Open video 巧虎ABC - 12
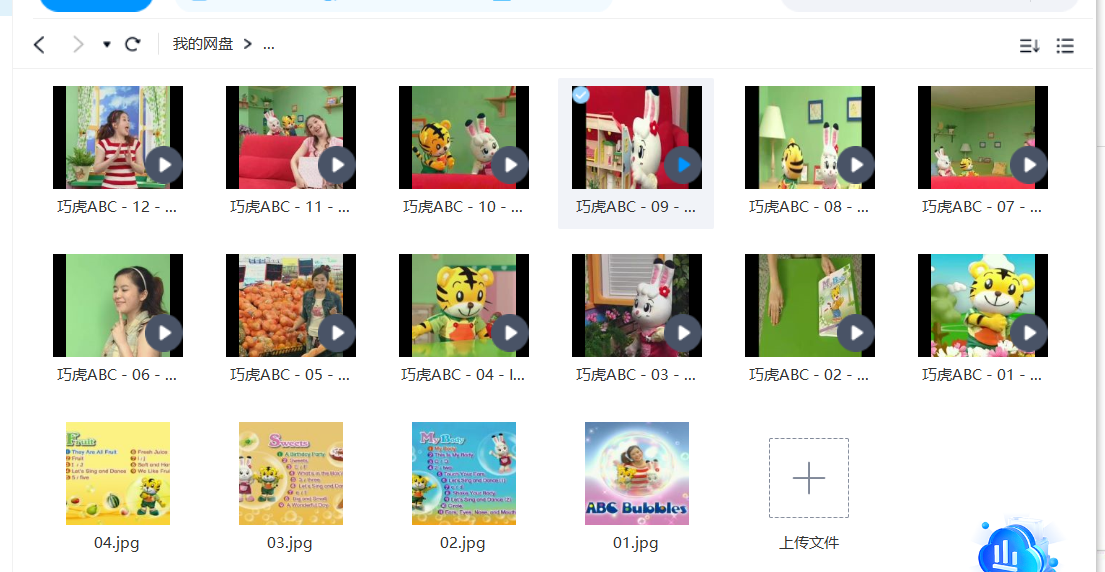 coord(117,138)
